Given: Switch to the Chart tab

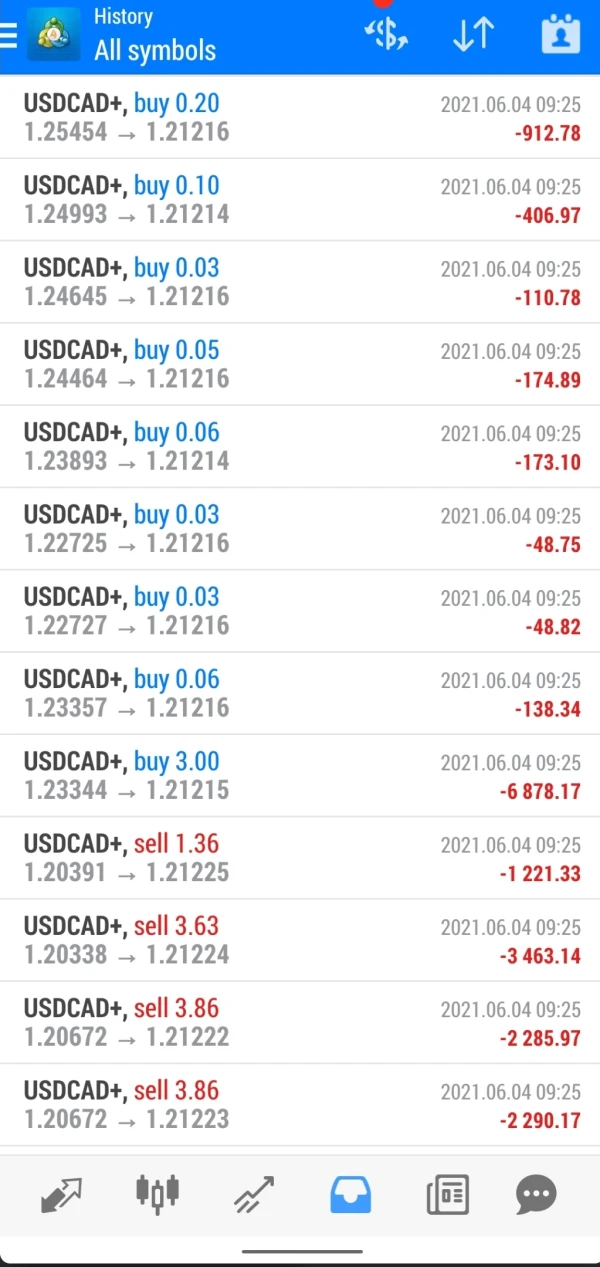Looking at the screenshot, I should point(157,1192).
